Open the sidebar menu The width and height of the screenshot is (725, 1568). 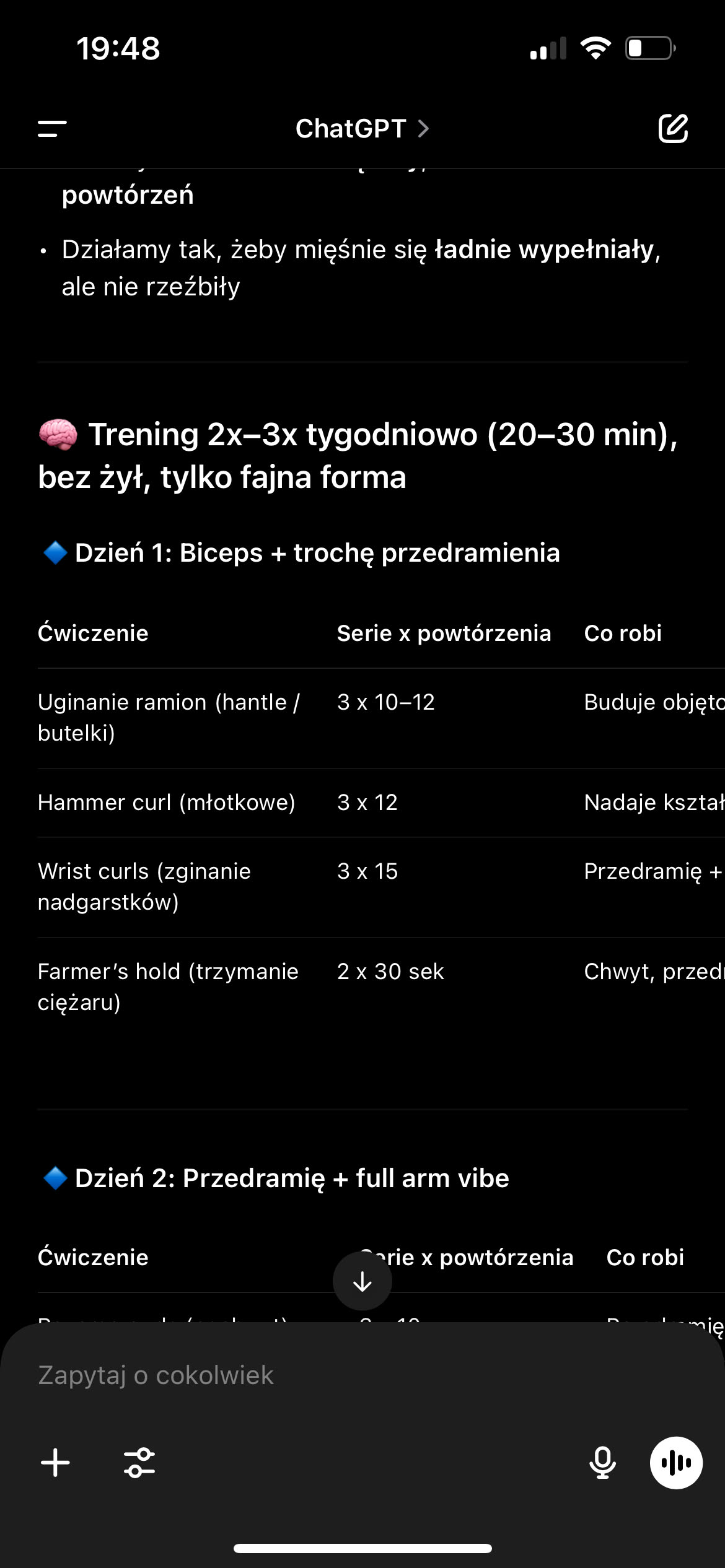pyautogui.click(x=52, y=129)
